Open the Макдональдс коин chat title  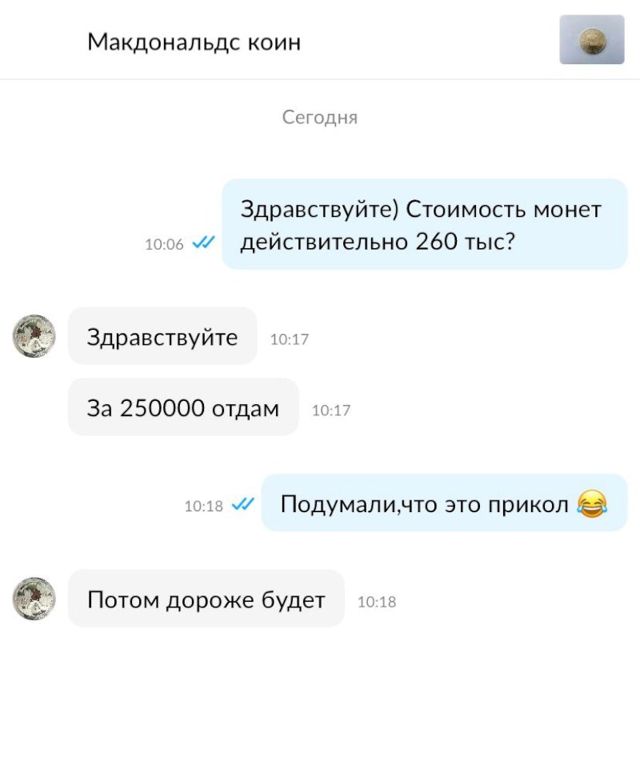[194, 42]
